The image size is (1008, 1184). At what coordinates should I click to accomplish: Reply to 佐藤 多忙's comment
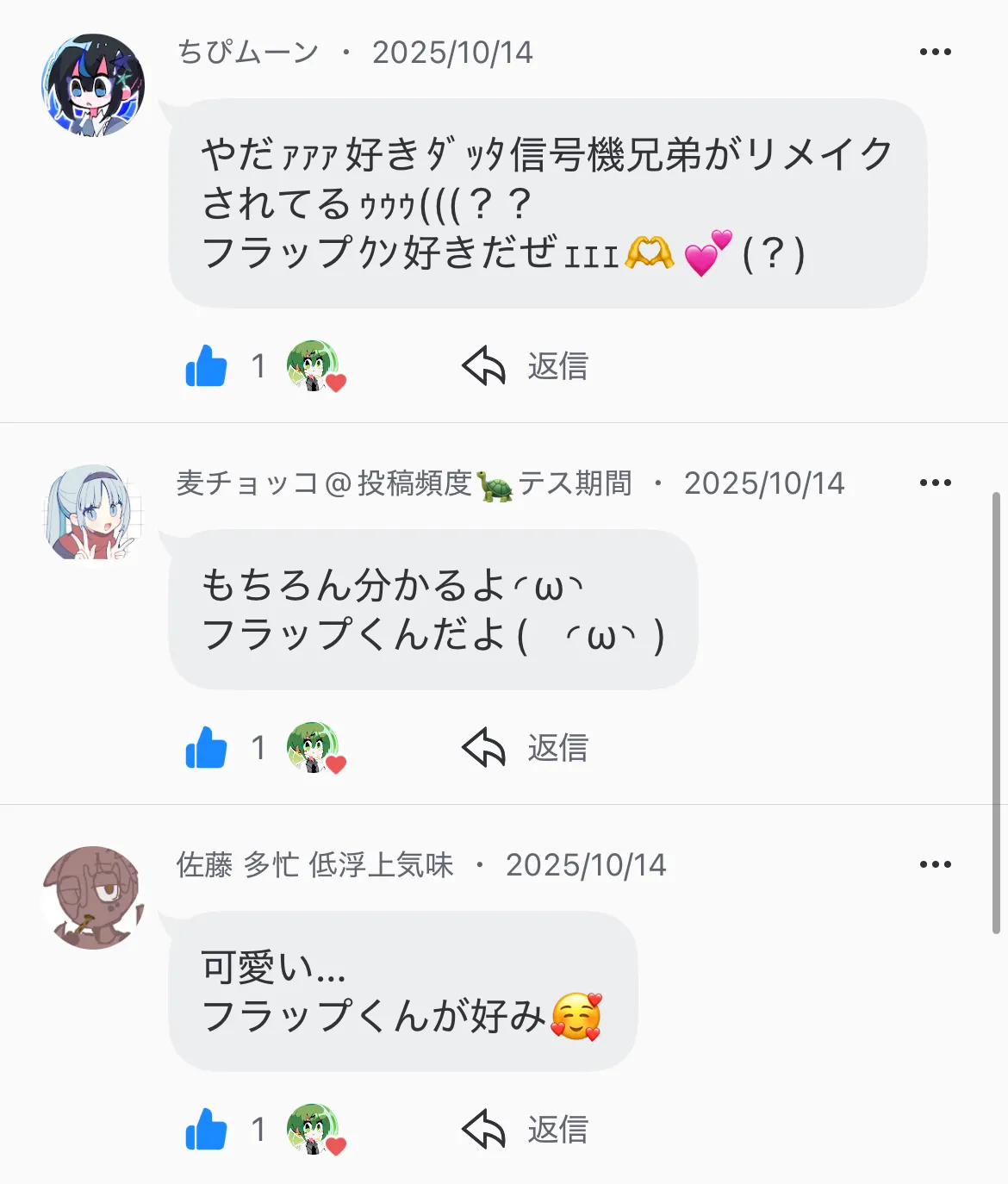525,1130
